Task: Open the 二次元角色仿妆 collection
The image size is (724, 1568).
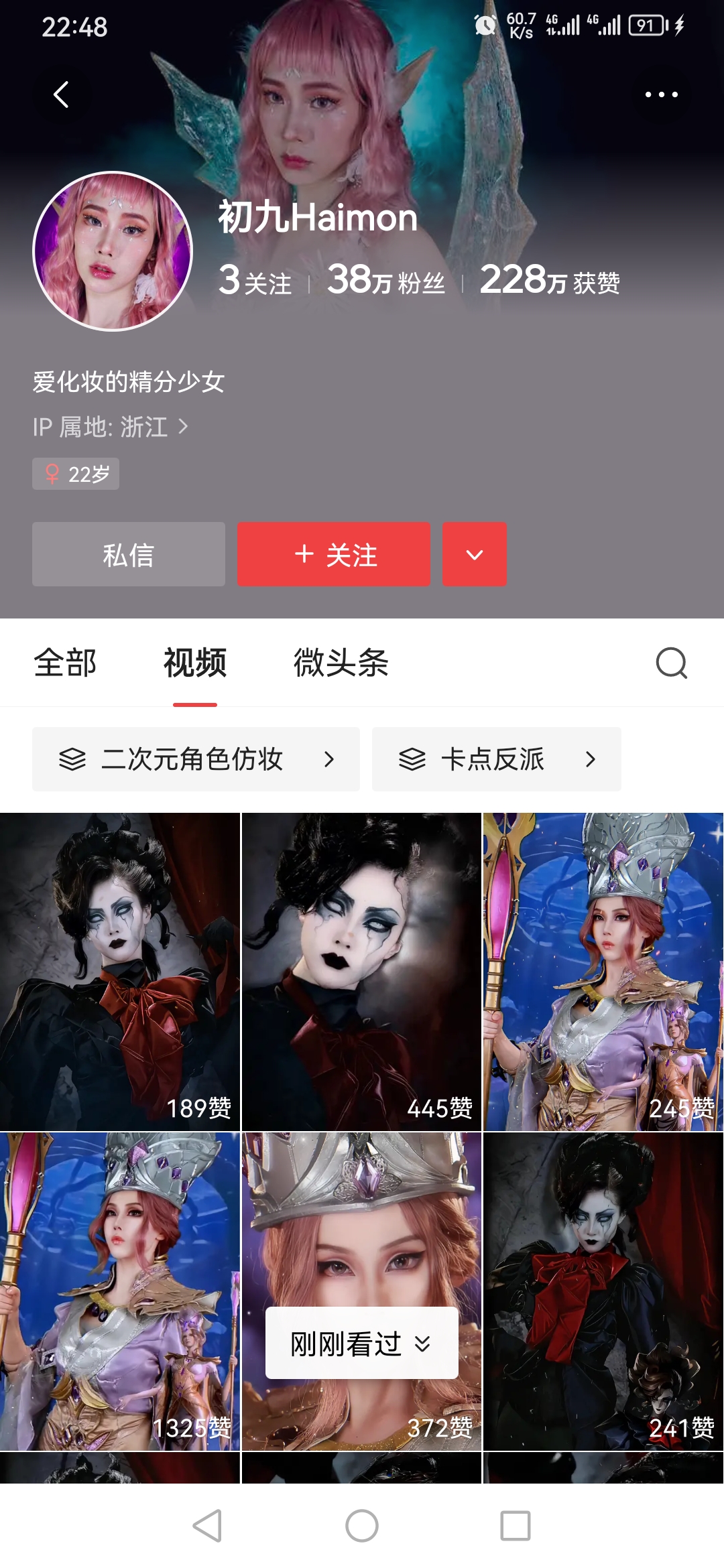Action: click(196, 759)
